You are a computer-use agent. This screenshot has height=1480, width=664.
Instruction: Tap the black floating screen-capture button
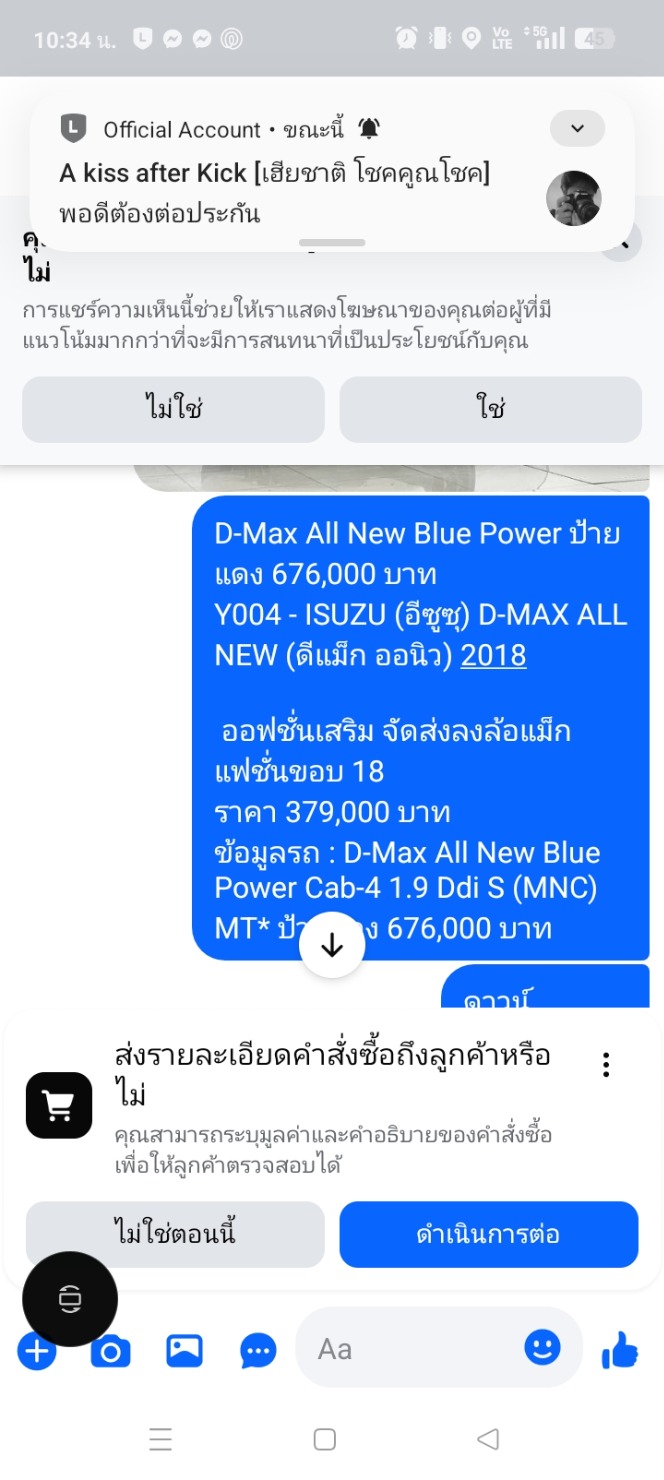[70, 1299]
